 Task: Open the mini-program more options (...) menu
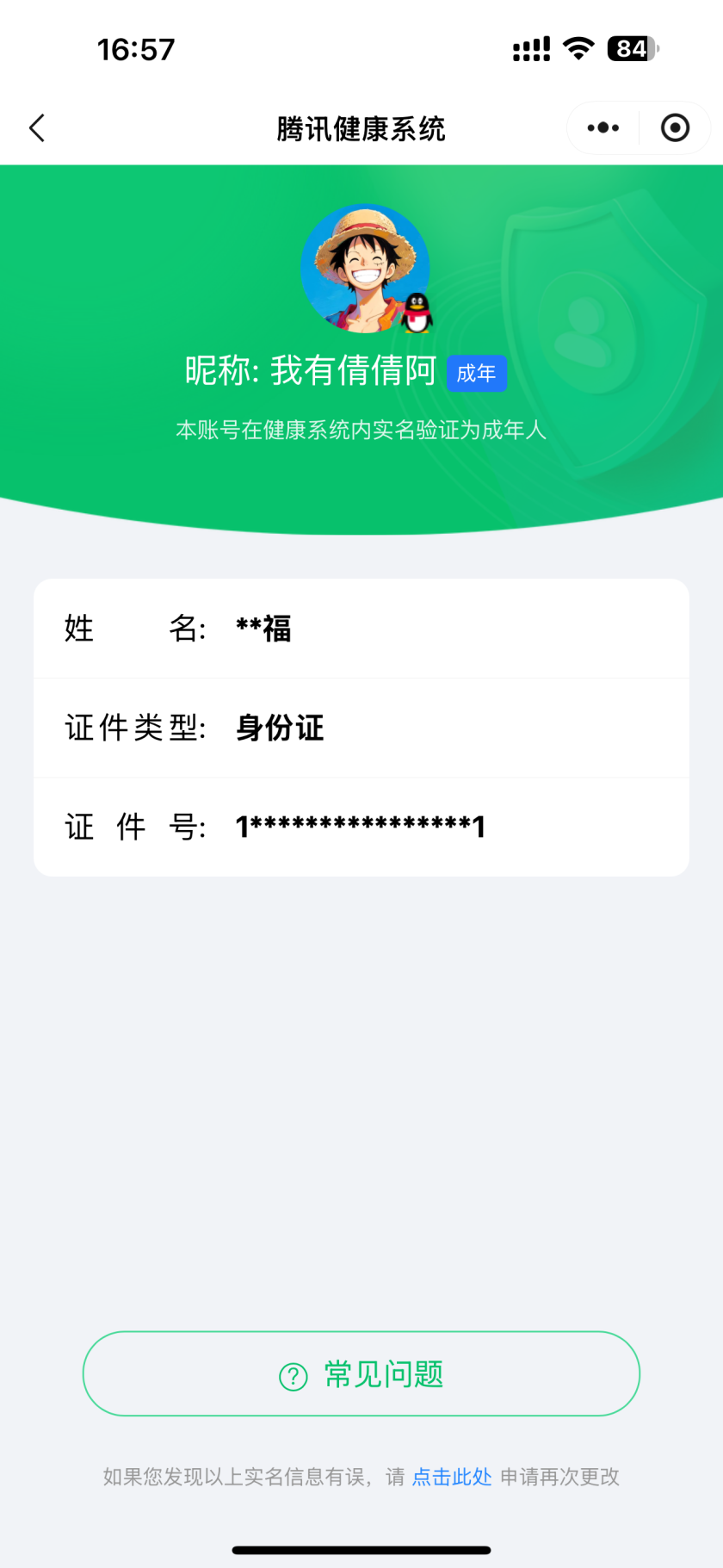pyautogui.click(x=602, y=127)
